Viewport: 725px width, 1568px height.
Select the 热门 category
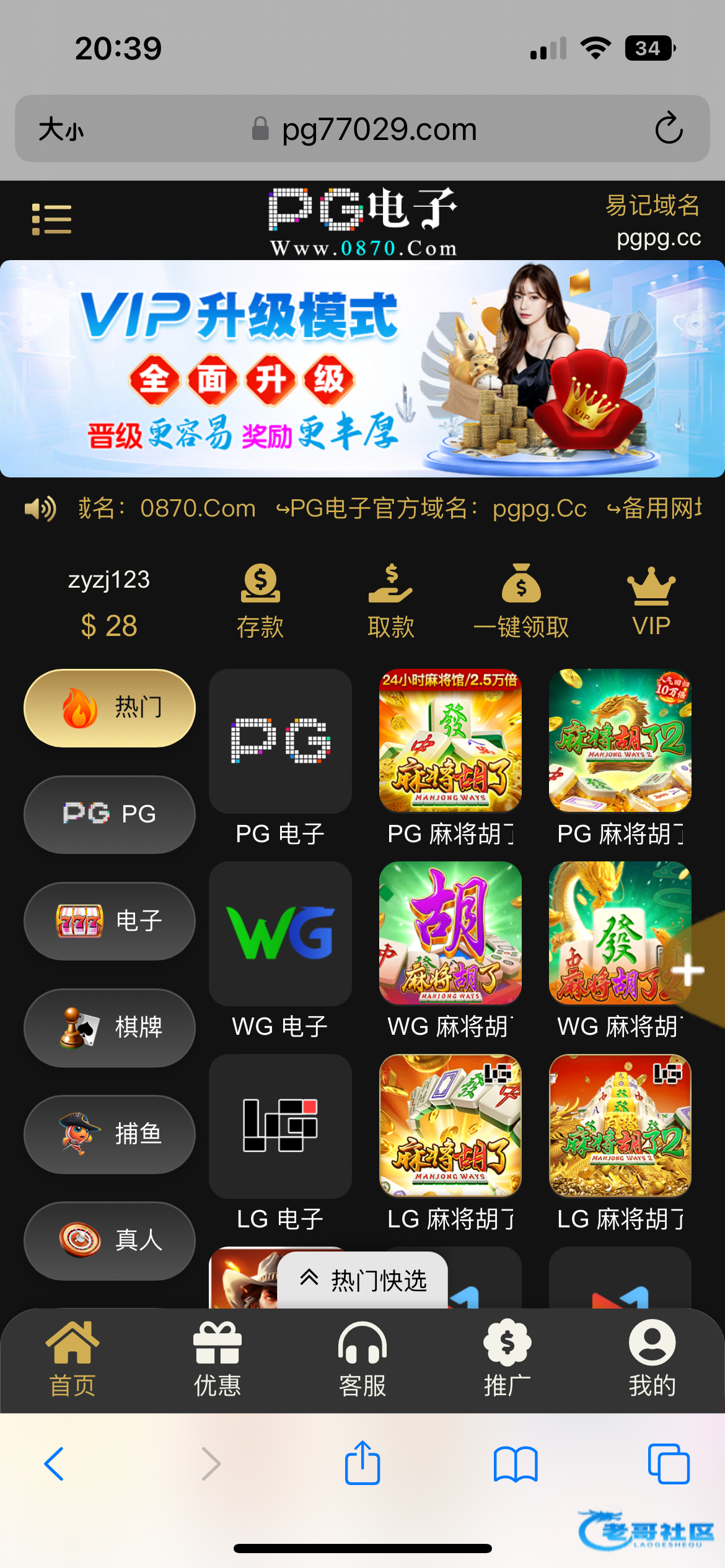(x=110, y=708)
